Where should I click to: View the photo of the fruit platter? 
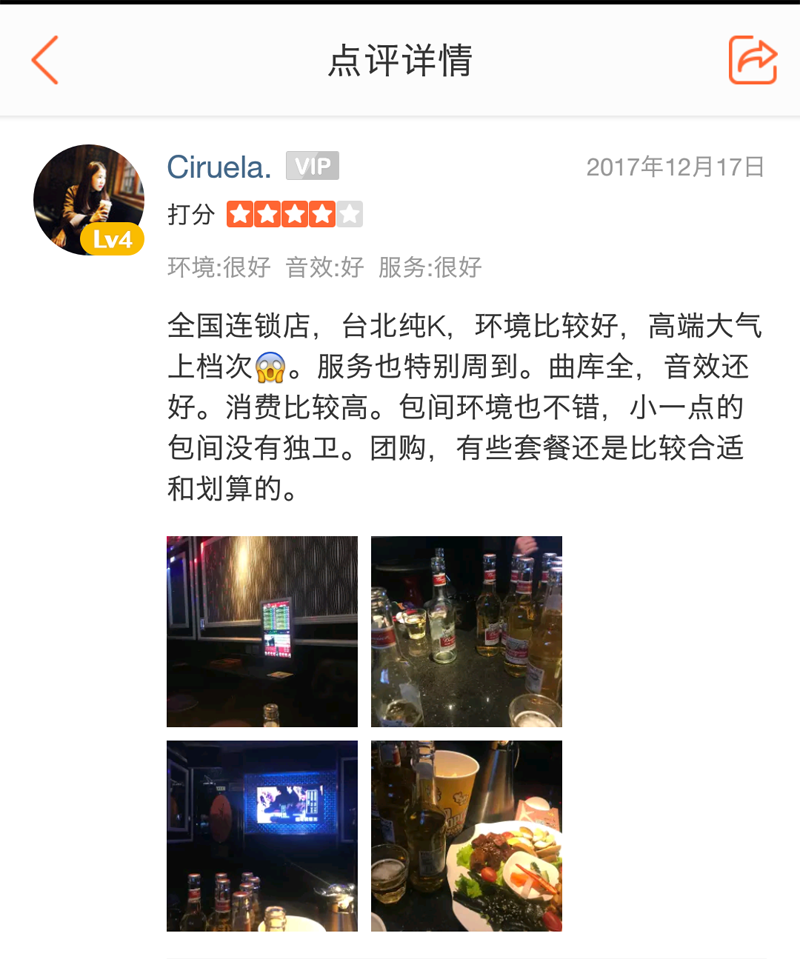[466, 835]
